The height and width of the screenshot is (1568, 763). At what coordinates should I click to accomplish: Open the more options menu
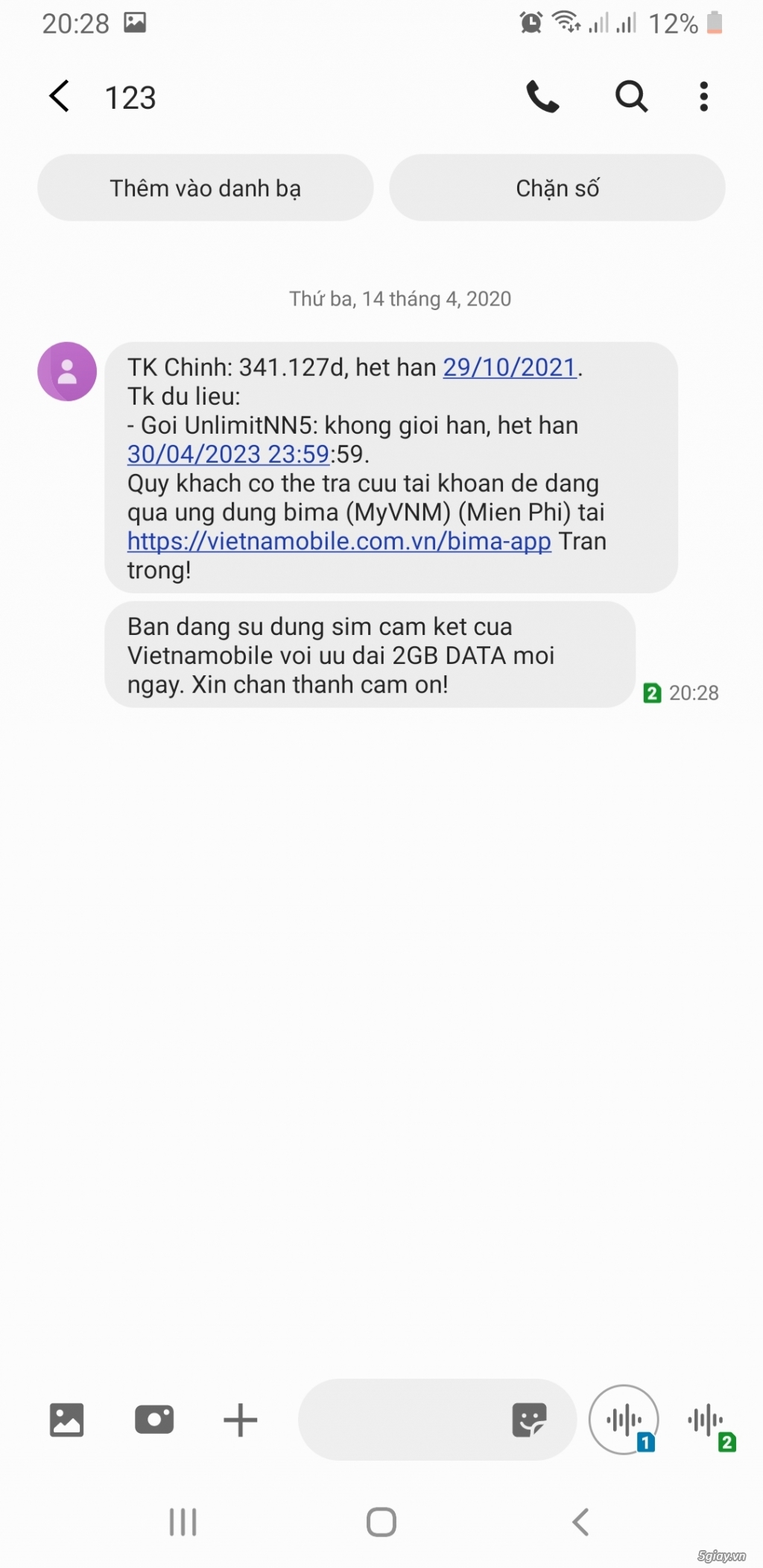(x=703, y=96)
